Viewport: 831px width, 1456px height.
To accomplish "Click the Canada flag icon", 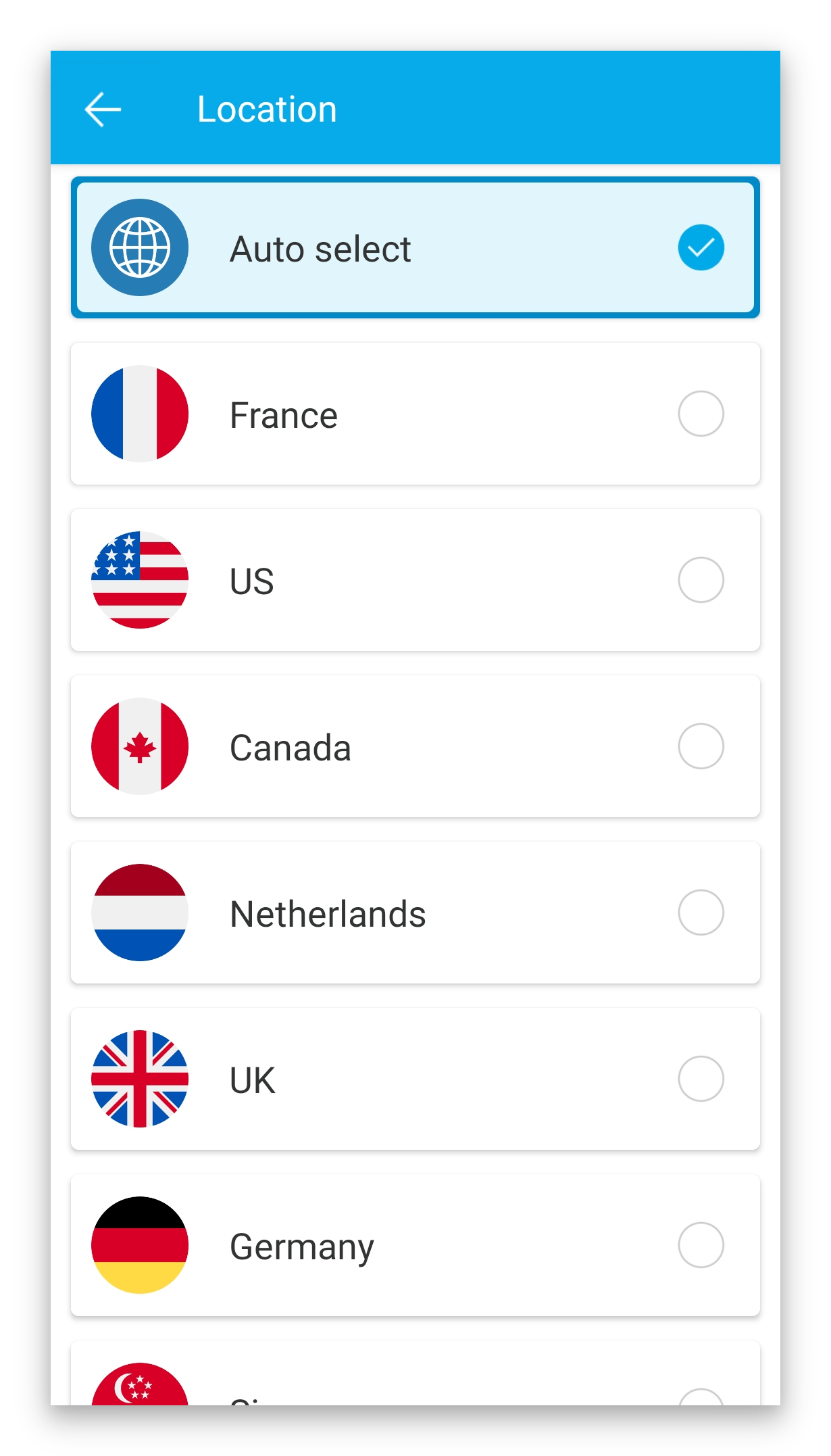I will click(138, 746).
